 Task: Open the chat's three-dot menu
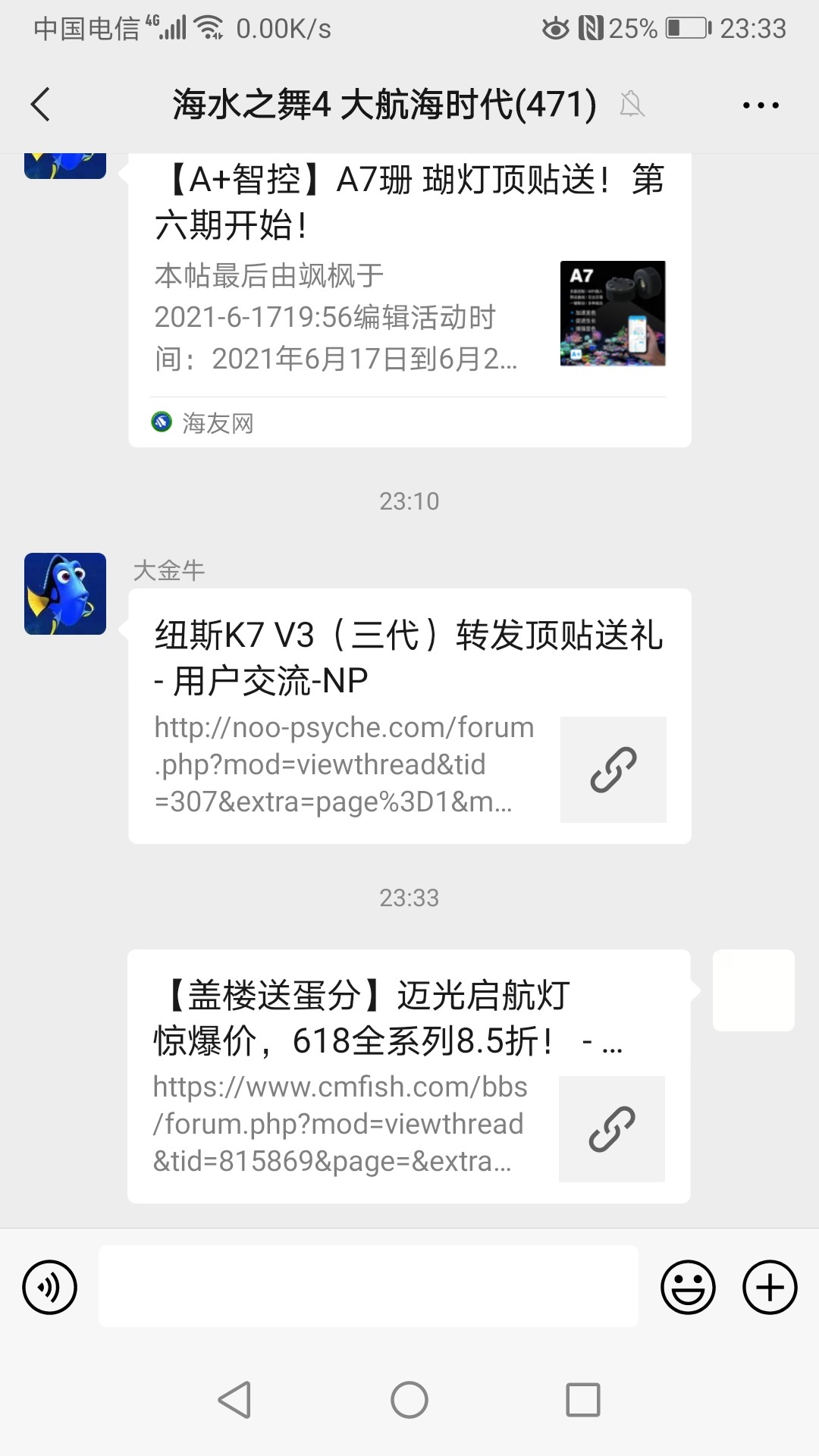761,105
